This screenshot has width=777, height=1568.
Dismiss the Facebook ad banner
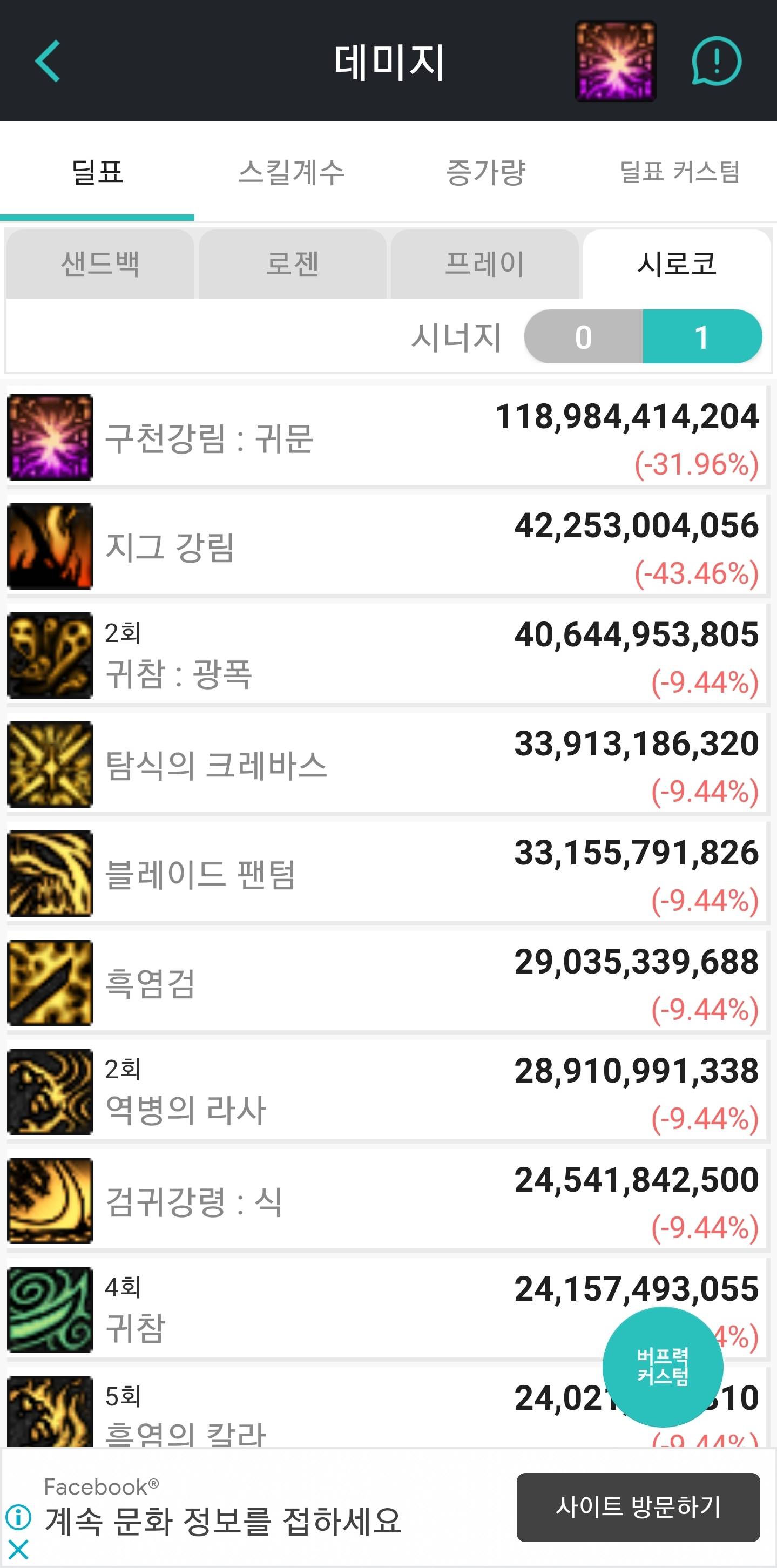pos(18,1549)
